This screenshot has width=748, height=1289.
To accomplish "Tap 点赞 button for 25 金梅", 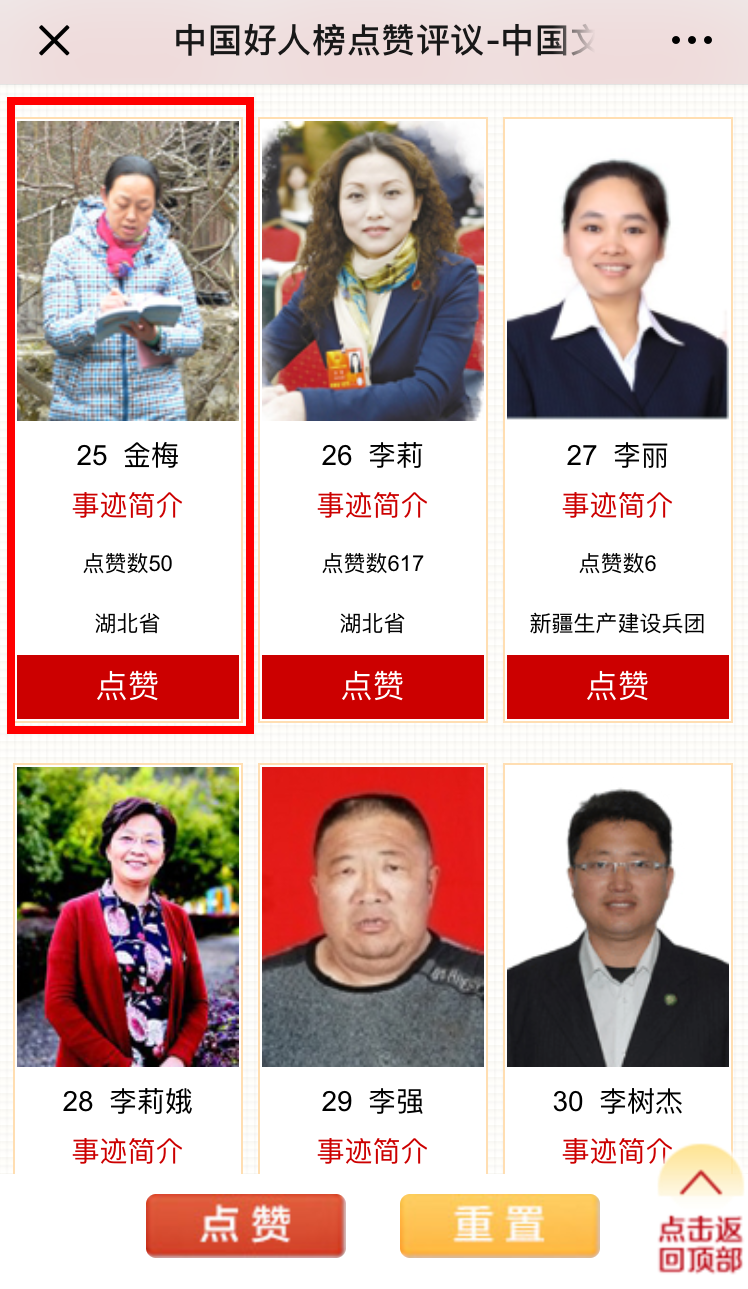I will pos(128,686).
